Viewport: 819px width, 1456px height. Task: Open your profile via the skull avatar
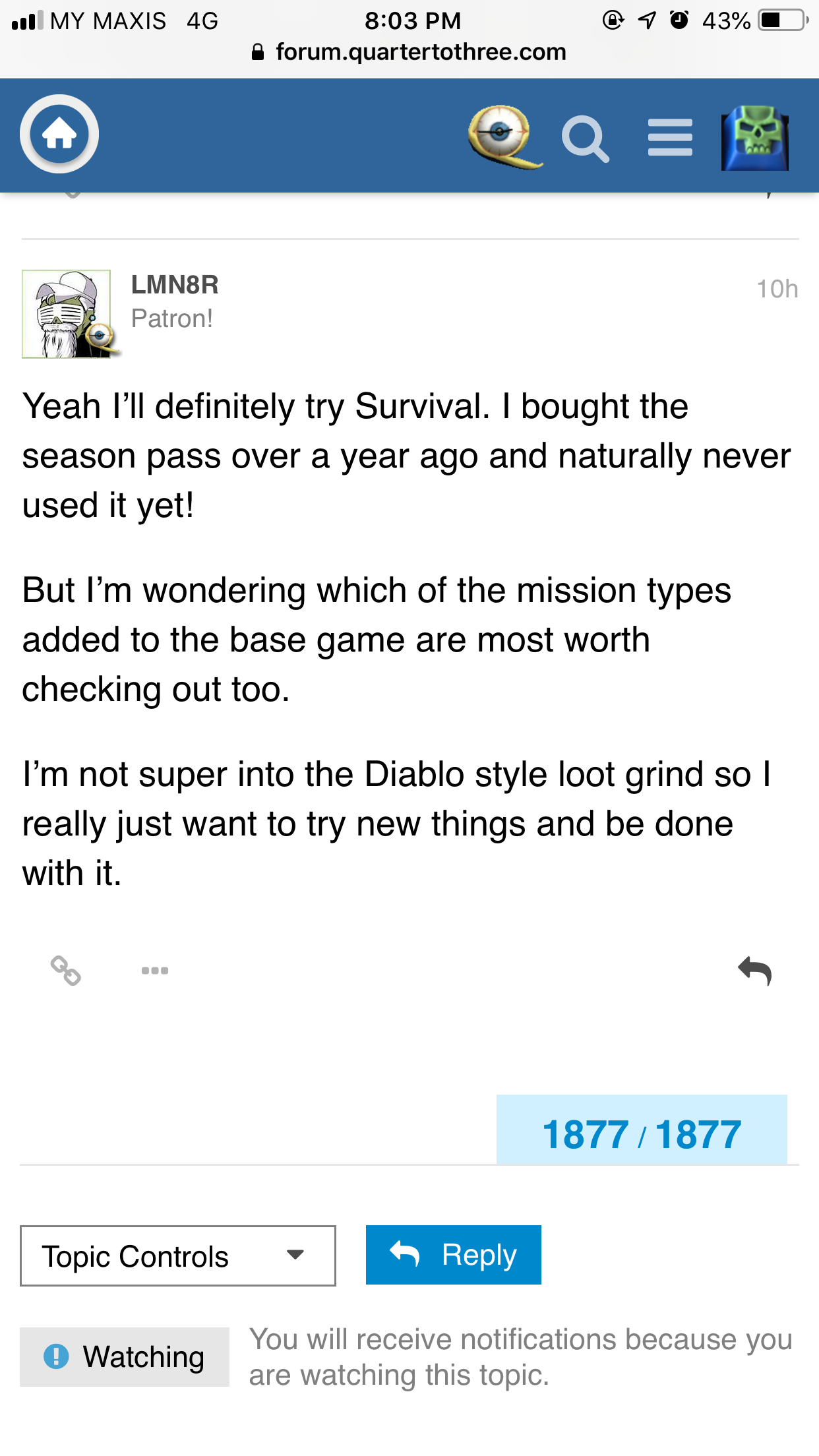tap(755, 138)
